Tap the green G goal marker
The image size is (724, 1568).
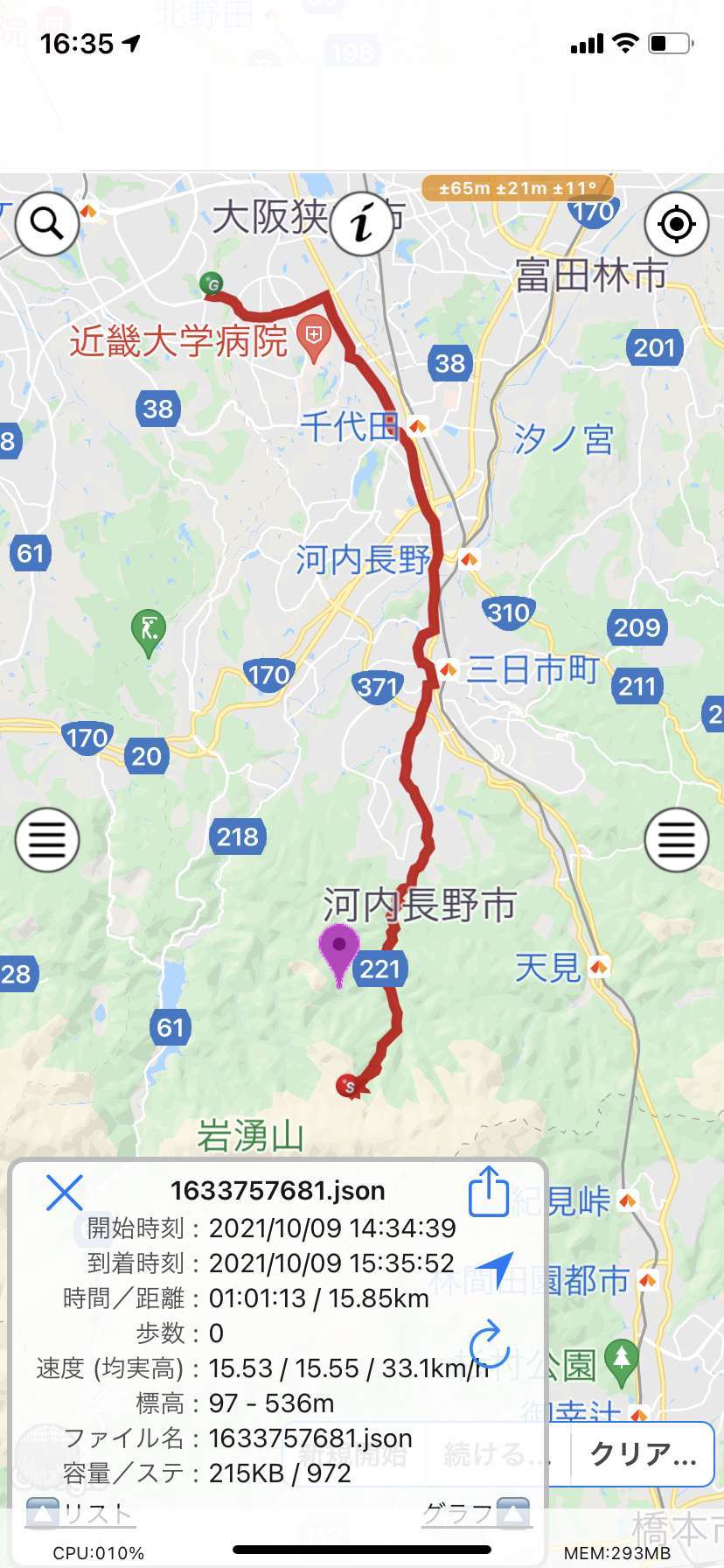(x=211, y=283)
